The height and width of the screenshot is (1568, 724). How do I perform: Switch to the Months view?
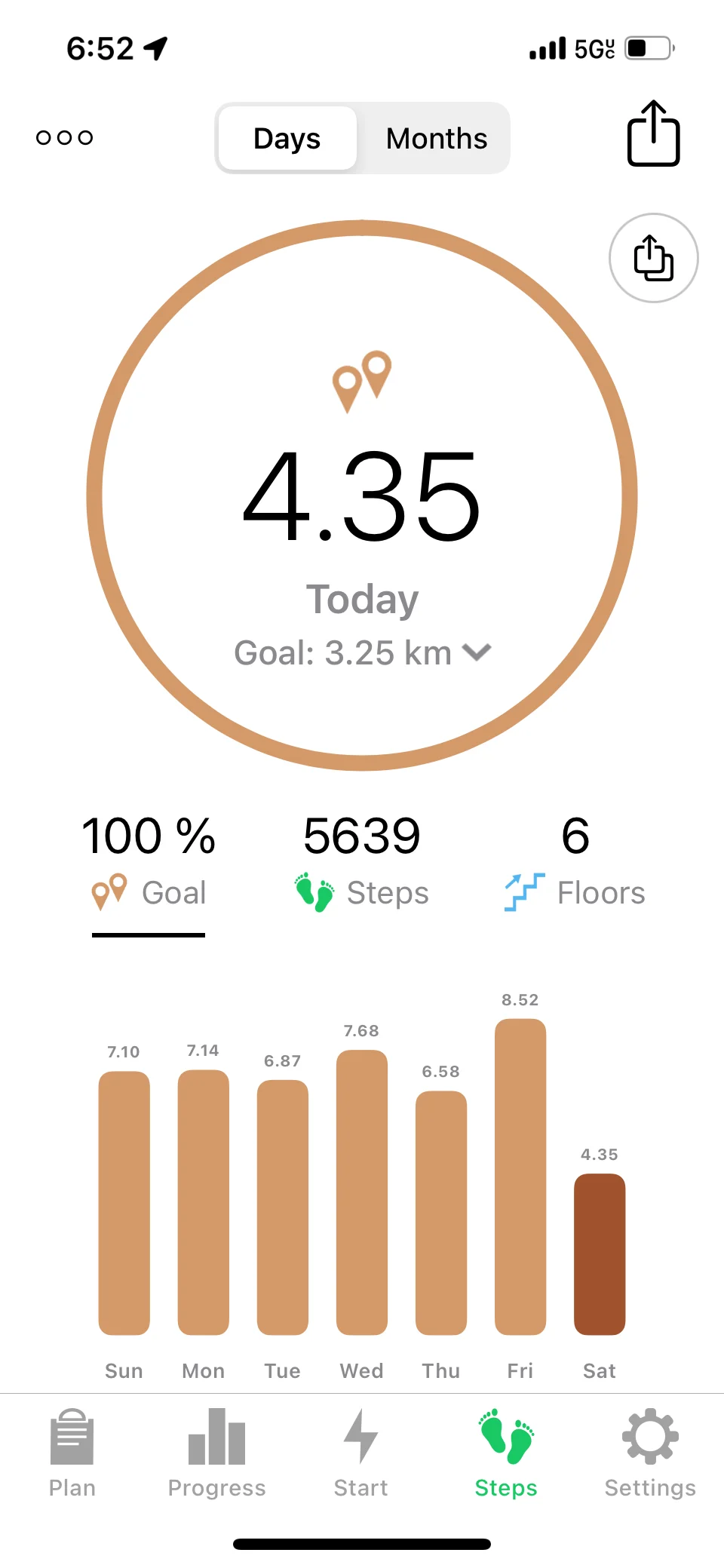click(436, 139)
